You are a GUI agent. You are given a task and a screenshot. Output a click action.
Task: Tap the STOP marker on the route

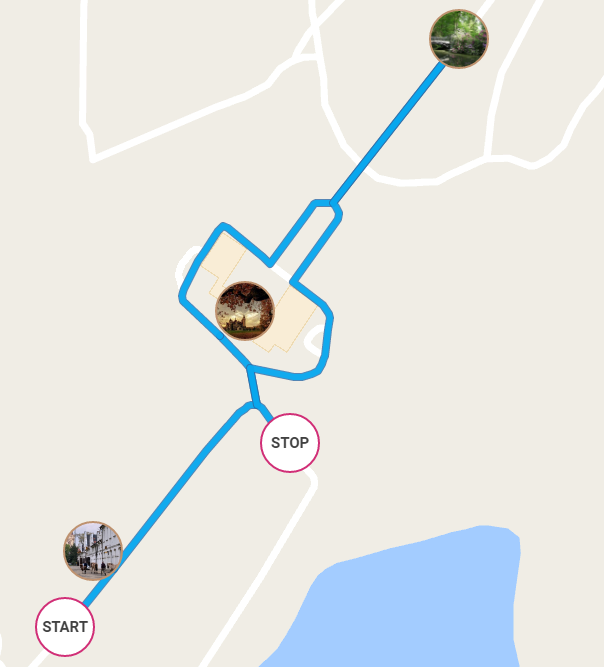[290, 441]
